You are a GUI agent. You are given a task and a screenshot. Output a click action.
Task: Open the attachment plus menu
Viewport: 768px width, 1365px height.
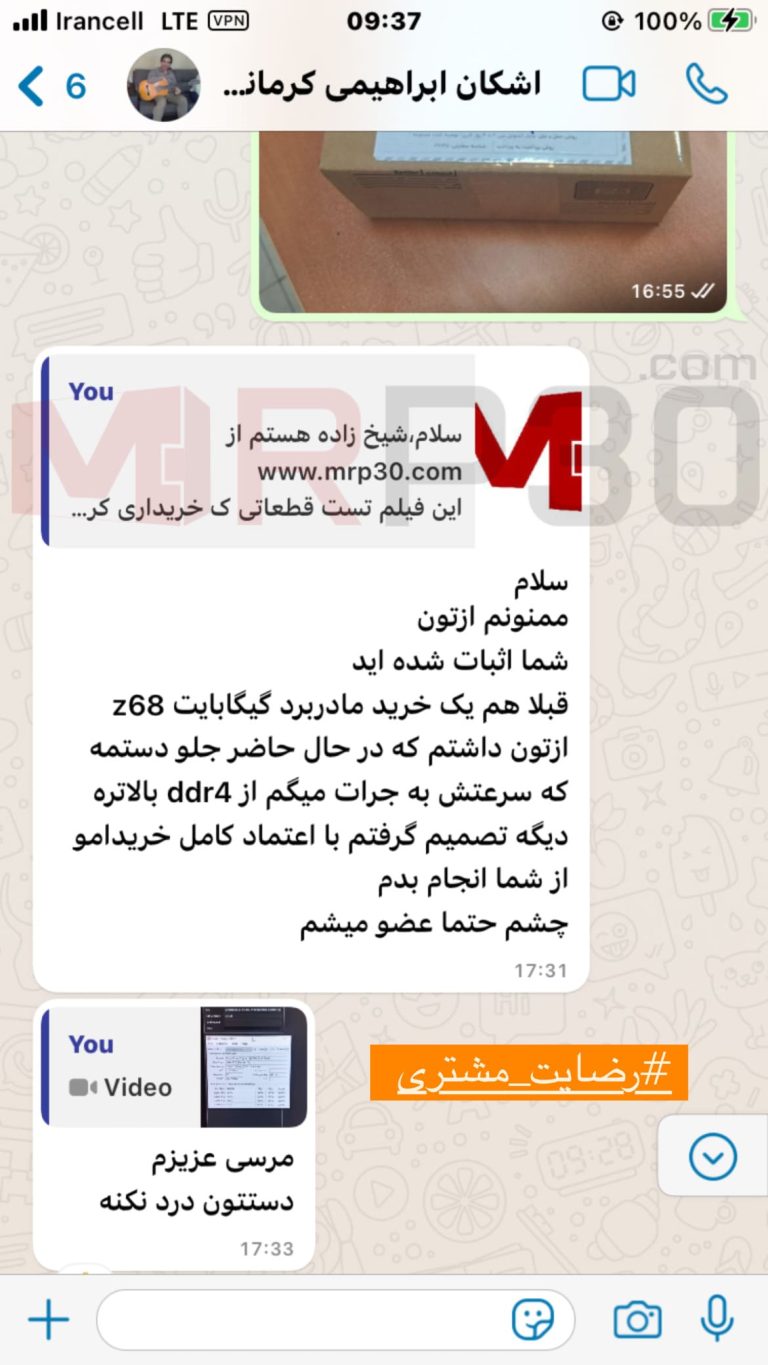coord(48,1320)
